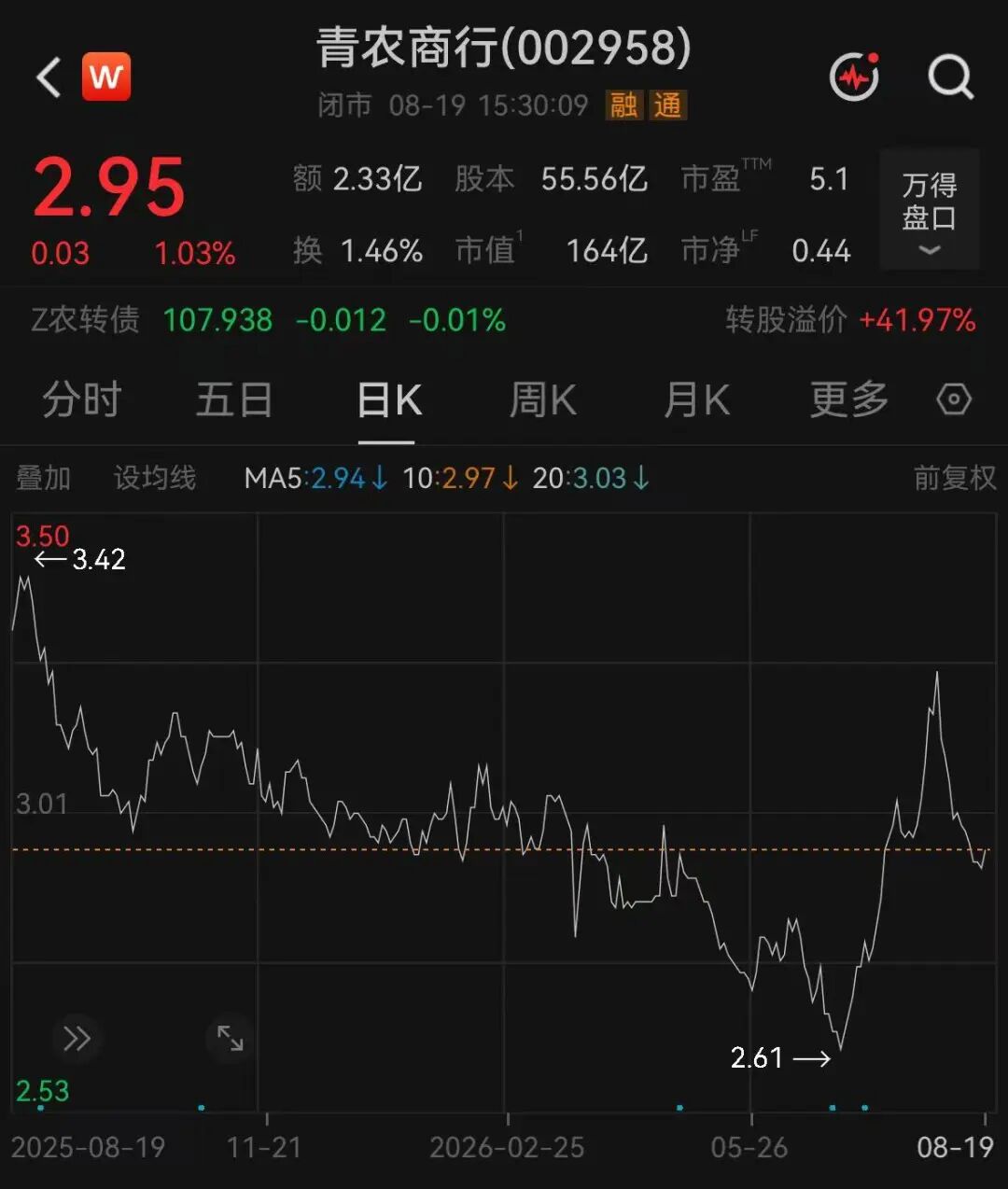
Task: Open the red W logo icon
Action: click(x=106, y=77)
